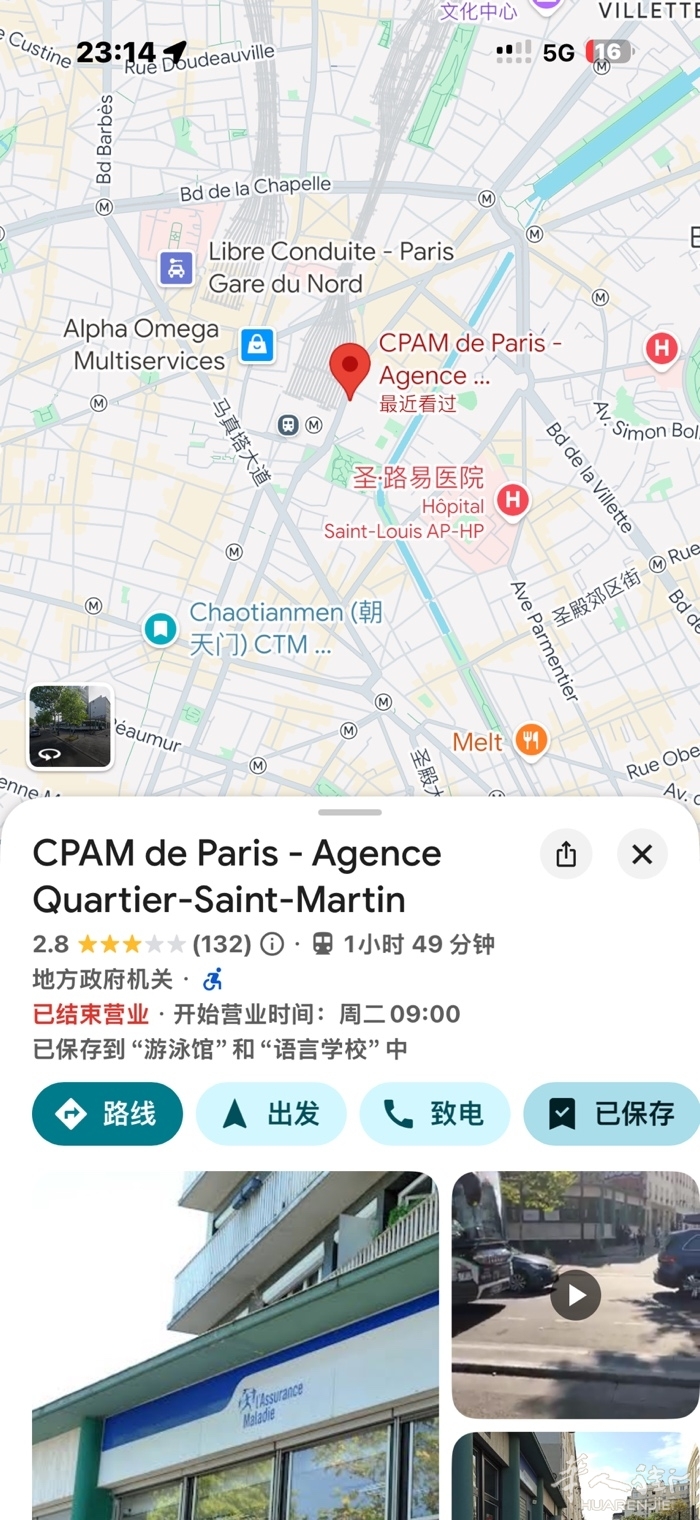This screenshot has height=1520, width=700.
Task: Expand the sheet using the drag handle
Action: coord(350,812)
